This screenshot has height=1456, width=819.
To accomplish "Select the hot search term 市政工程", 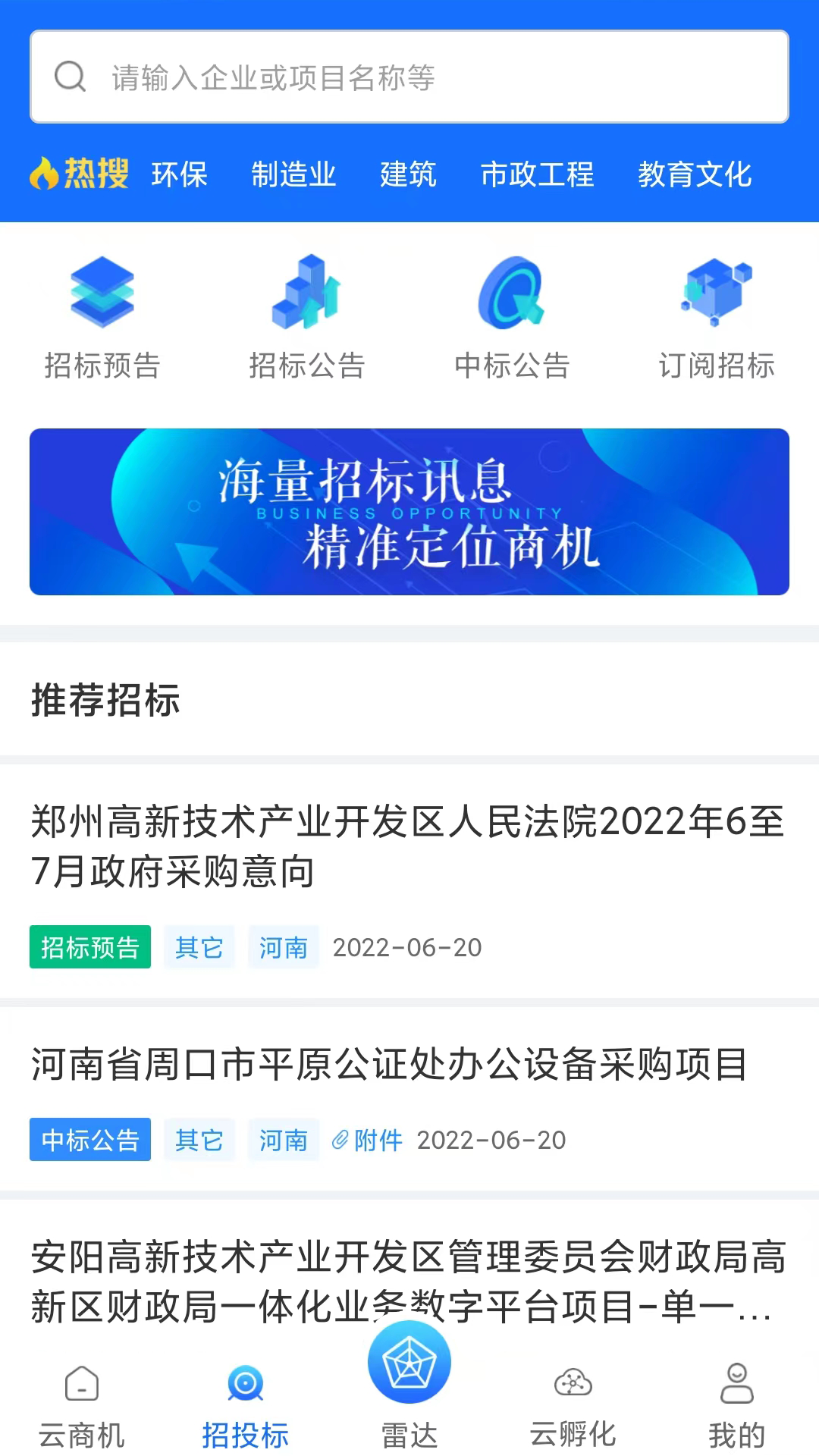I will 537,174.
